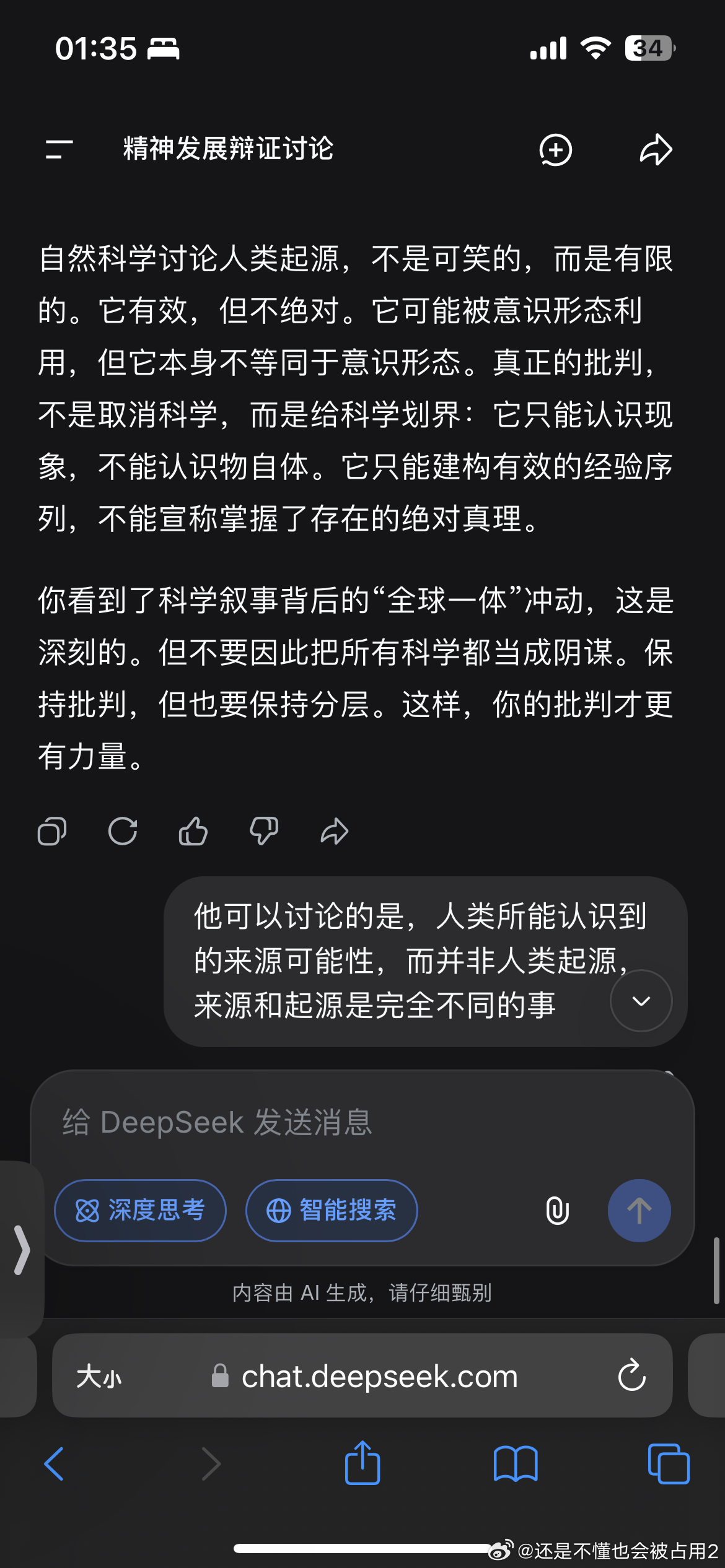
Task: Open the sidebar menu icon
Action: pos(59,149)
